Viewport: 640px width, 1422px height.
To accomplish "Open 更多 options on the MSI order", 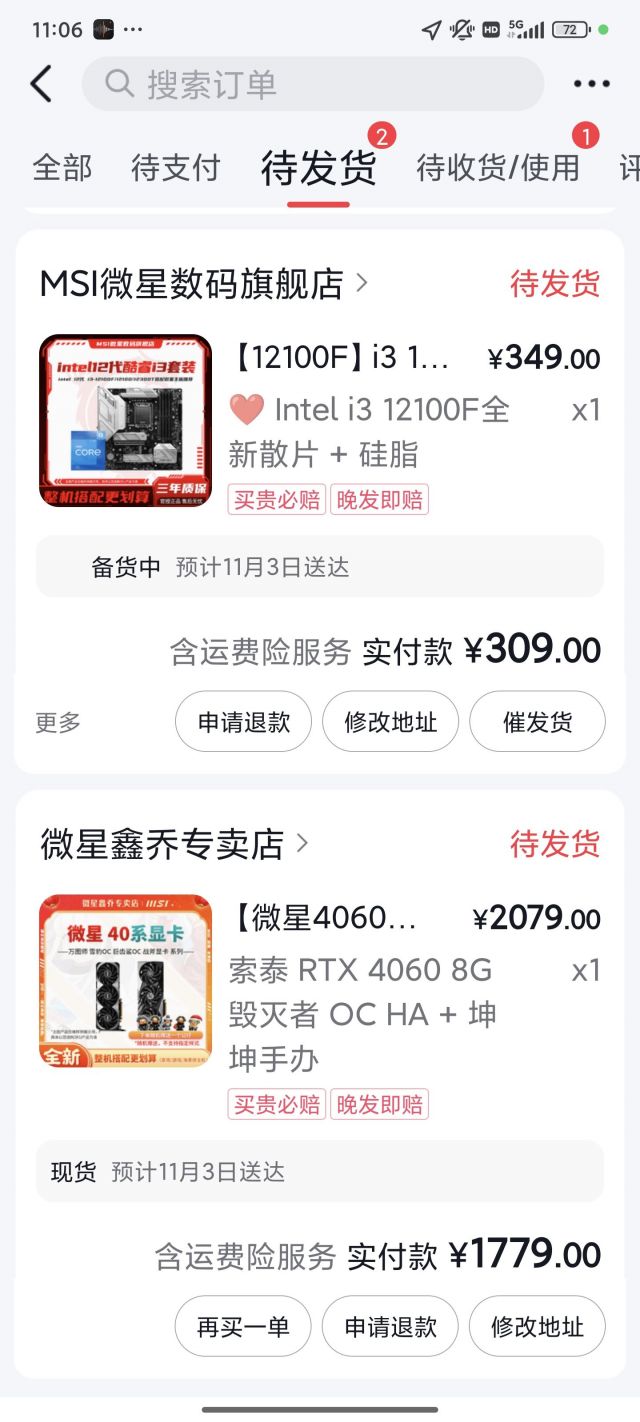I will click(58, 722).
